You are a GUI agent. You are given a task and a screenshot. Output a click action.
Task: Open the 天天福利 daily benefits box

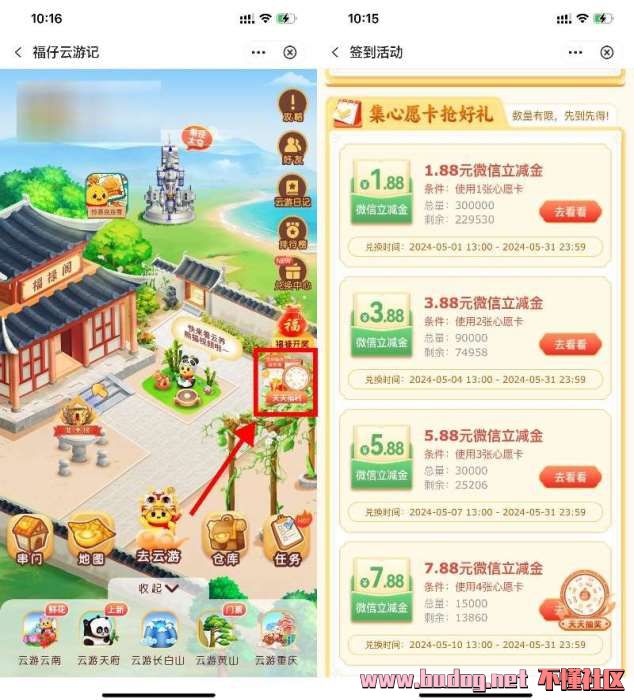click(x=287, y=380)
